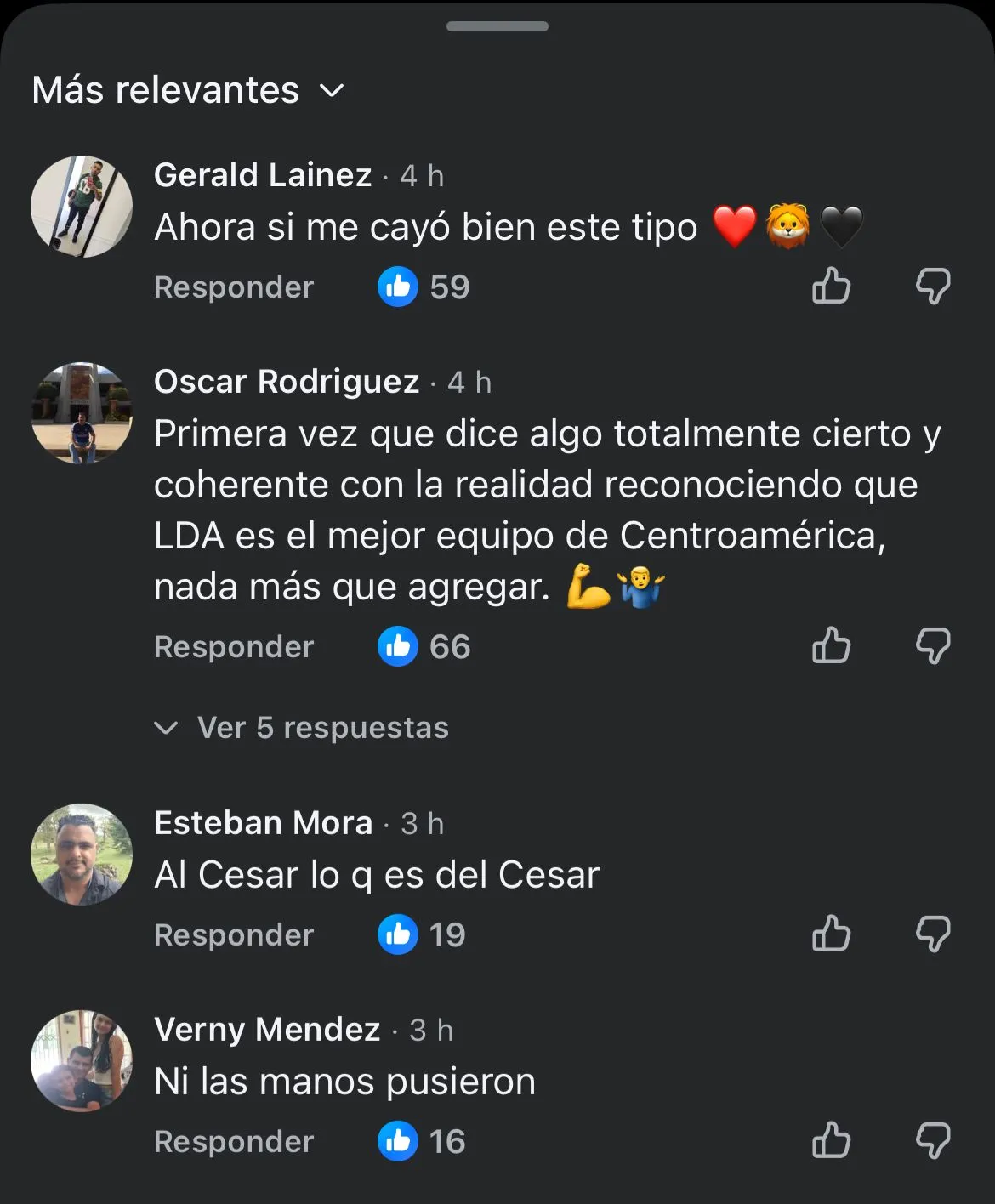Tap the drag handle of the comments sheet
This screenshot has width=995, height=1204.
pyautogui.click(x=497, y=26)
